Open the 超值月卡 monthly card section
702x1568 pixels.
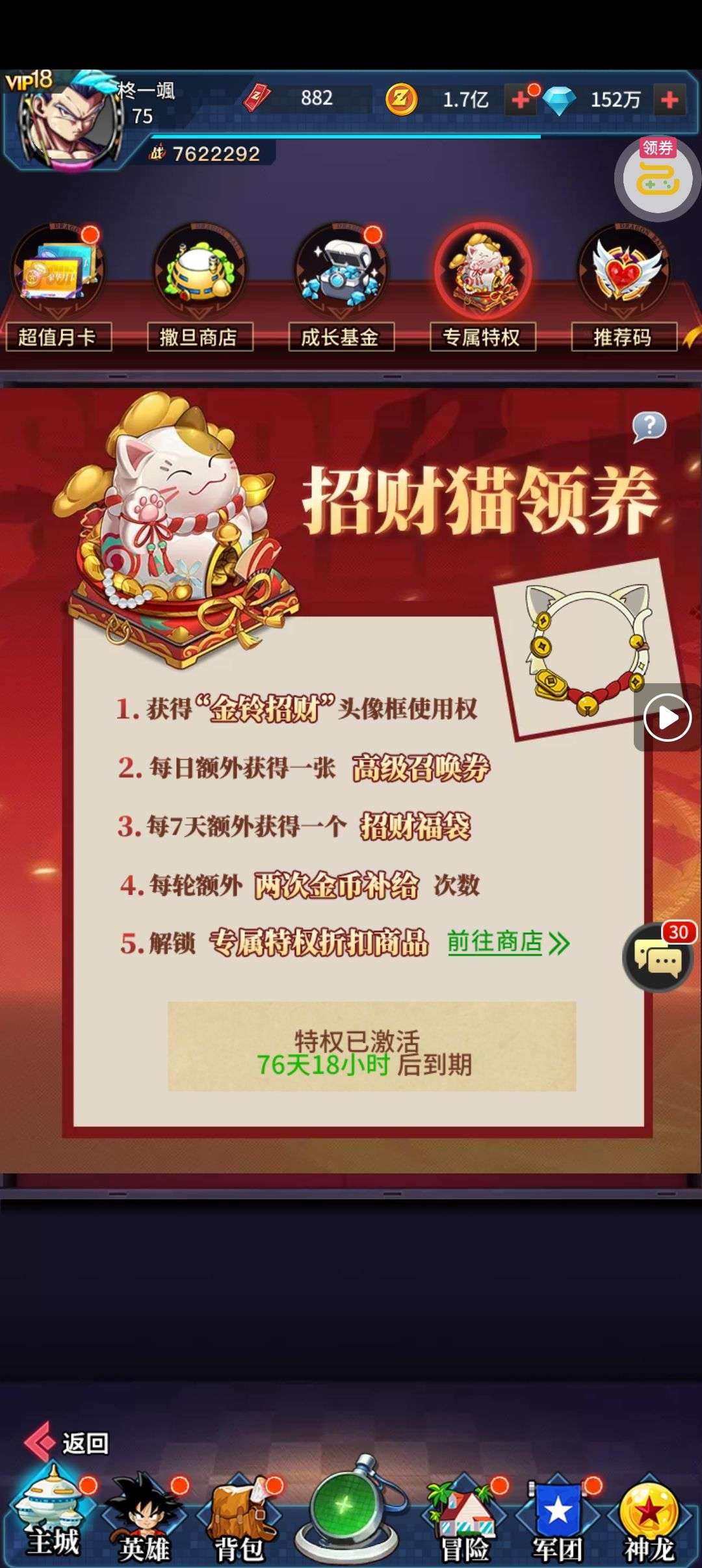click(57, 287)
